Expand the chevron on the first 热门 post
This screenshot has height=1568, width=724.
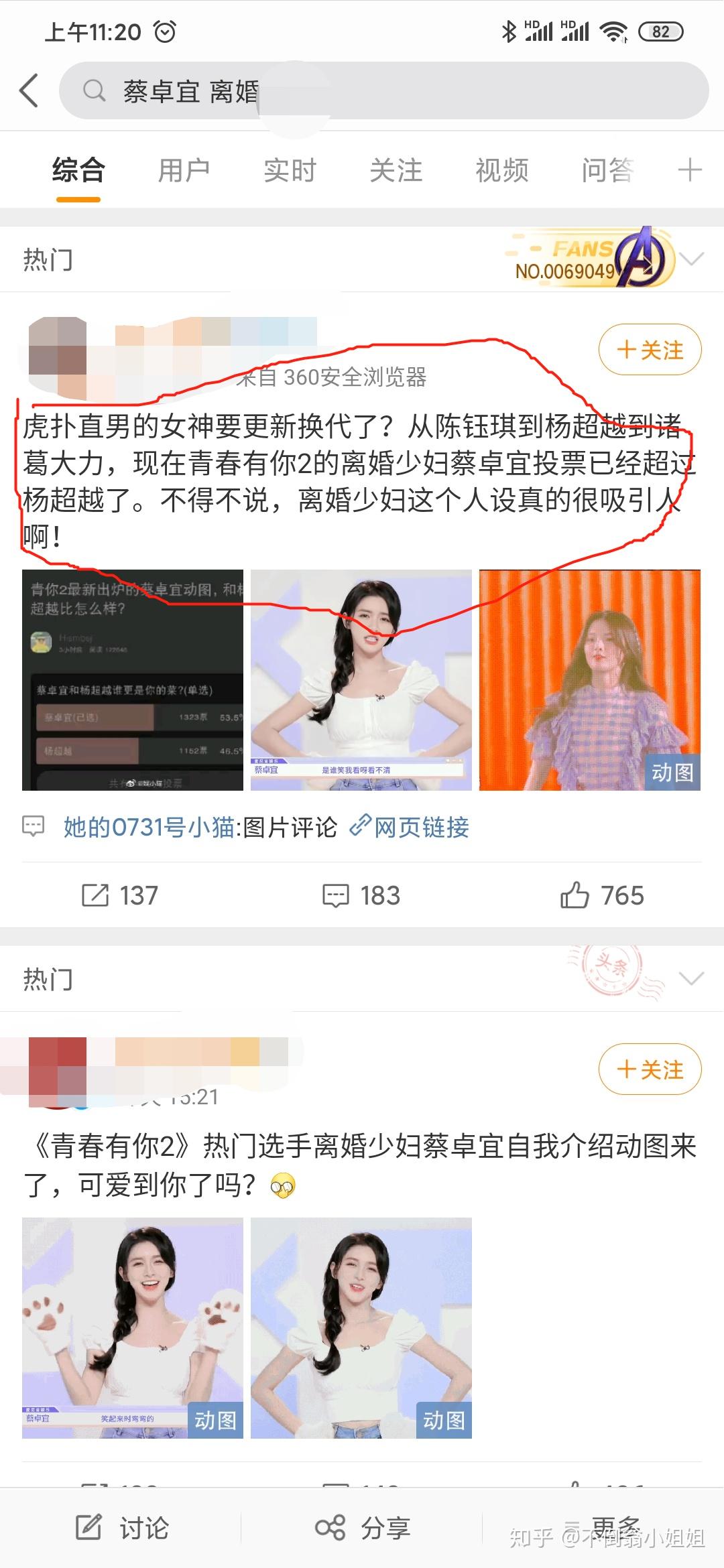691,259
